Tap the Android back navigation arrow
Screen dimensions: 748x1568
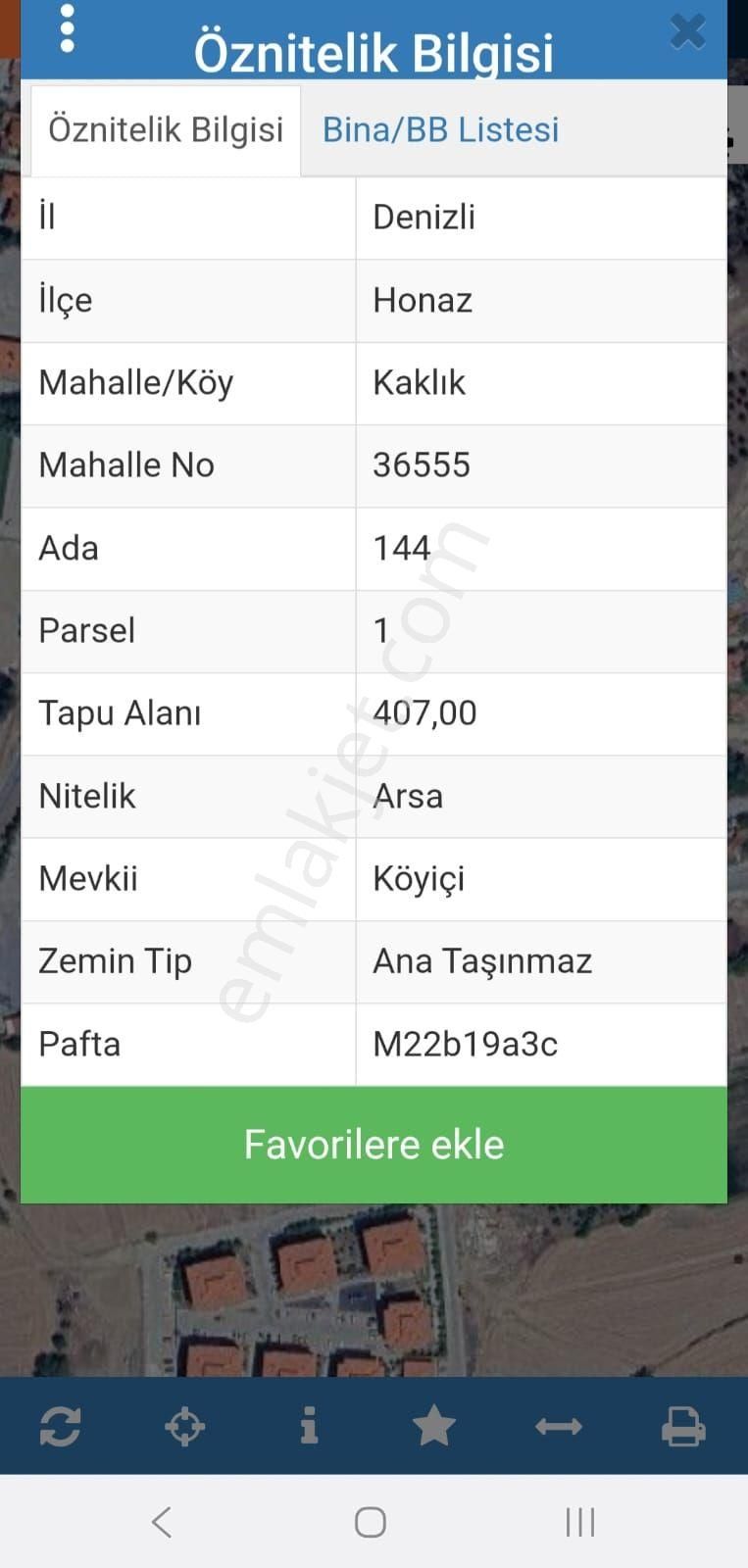coord(162,1522)
